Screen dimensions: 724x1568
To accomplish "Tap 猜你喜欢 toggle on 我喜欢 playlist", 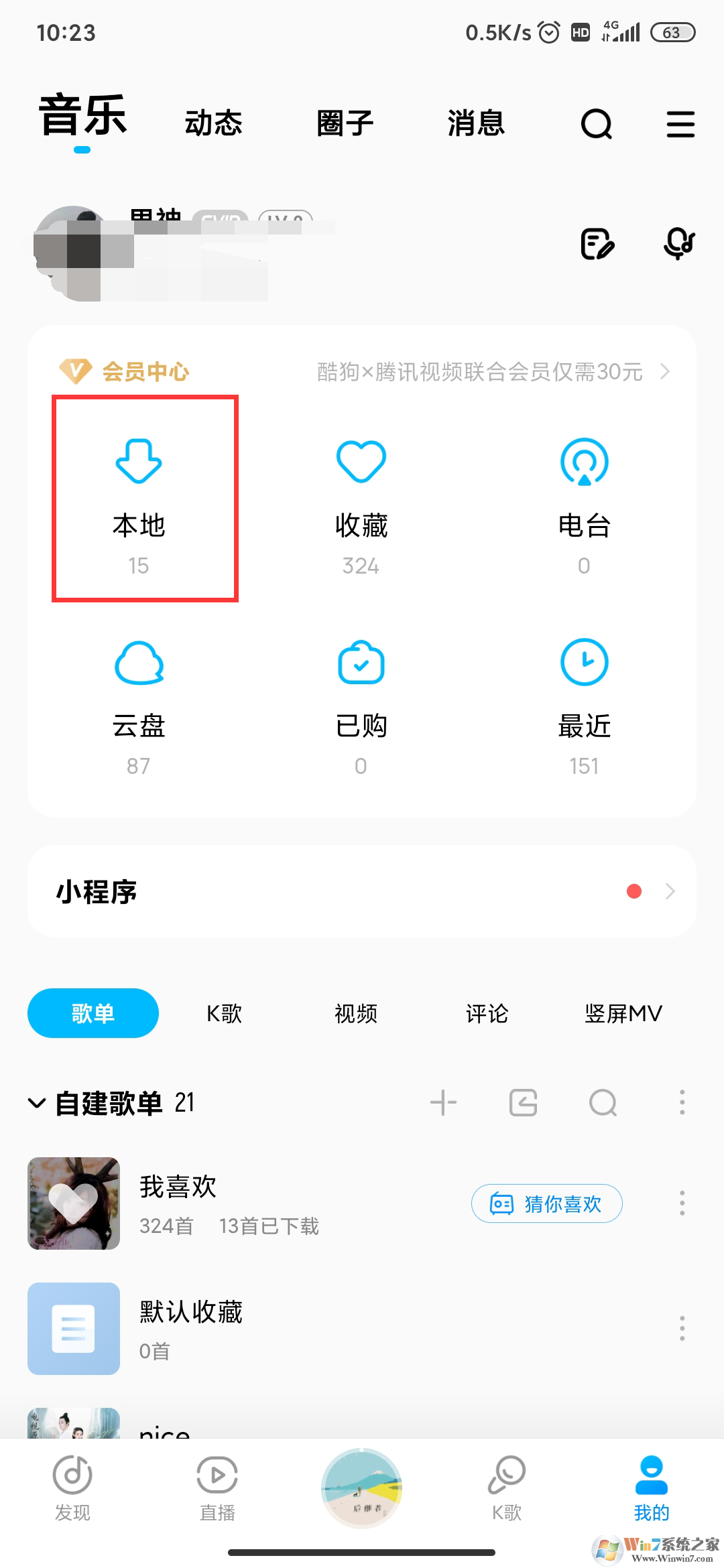I will (546, 1203).
